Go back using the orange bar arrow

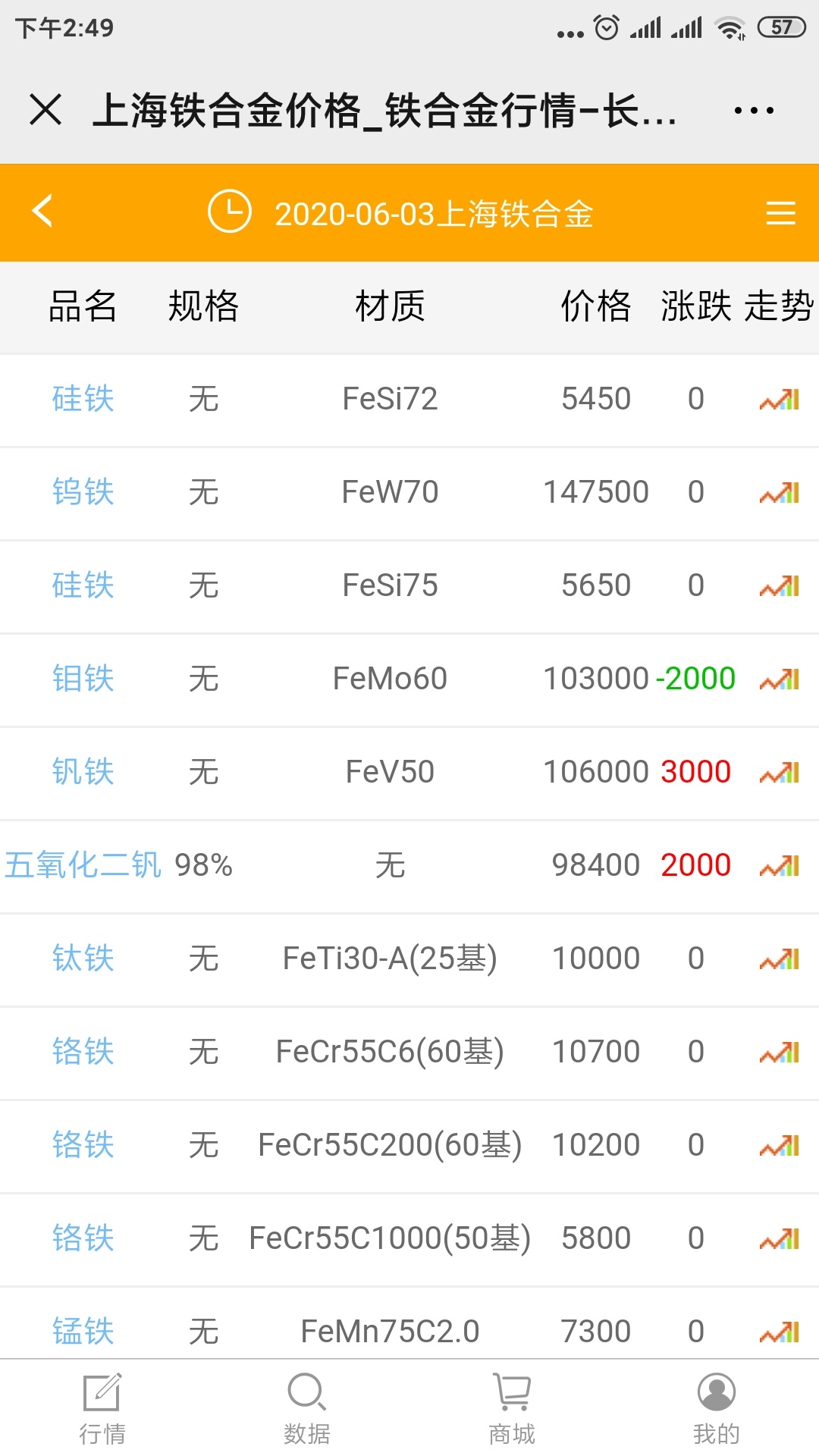42,211
